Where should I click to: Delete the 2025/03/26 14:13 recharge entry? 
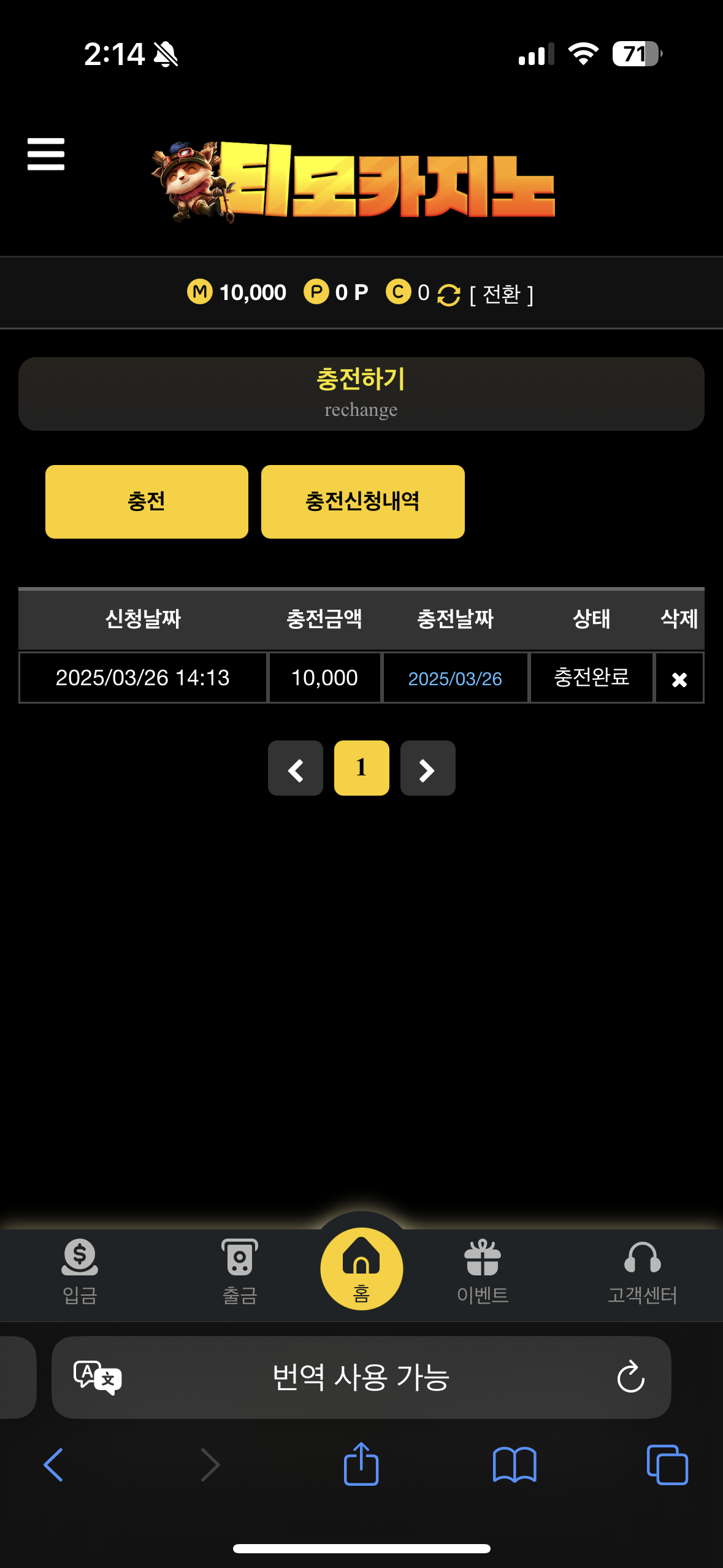click(x=679, y=679)
